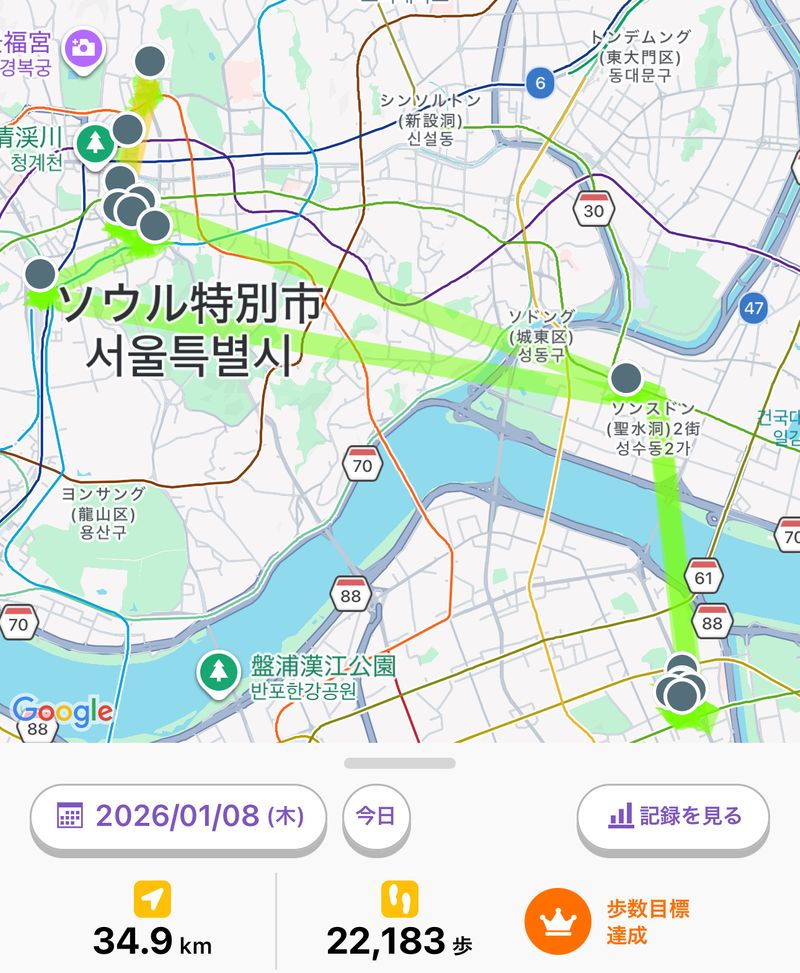The image size is (800, 973).
Task: Open the 2026/01/08 date picker
Action: [179, 816]
